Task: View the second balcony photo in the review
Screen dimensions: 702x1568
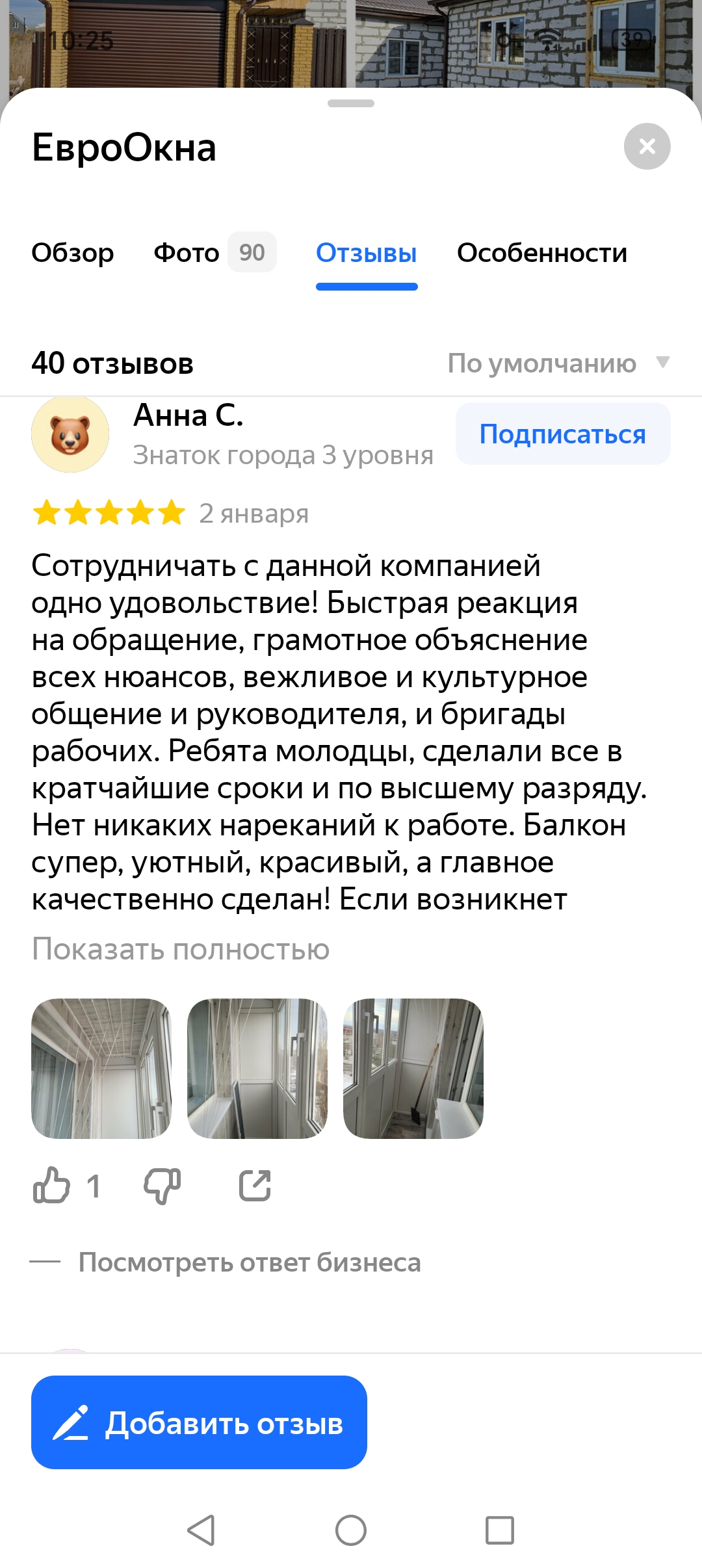Action: [x=257, y=1068]
